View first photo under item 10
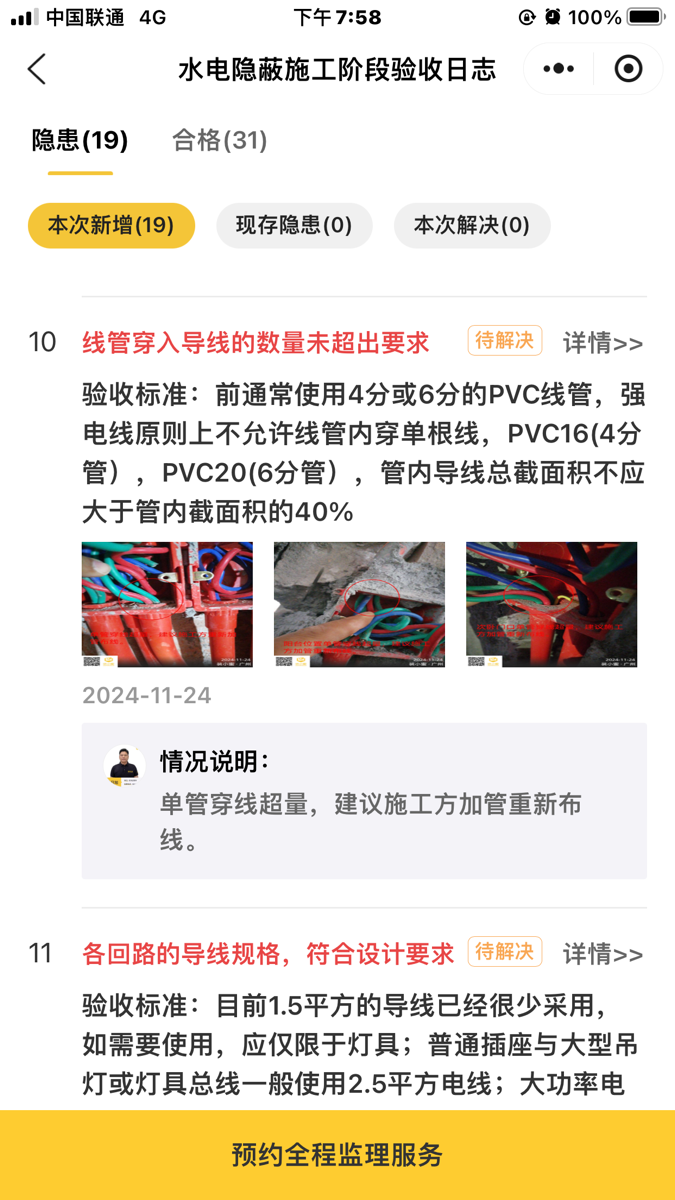675x1200 pixels. point(167,604)
